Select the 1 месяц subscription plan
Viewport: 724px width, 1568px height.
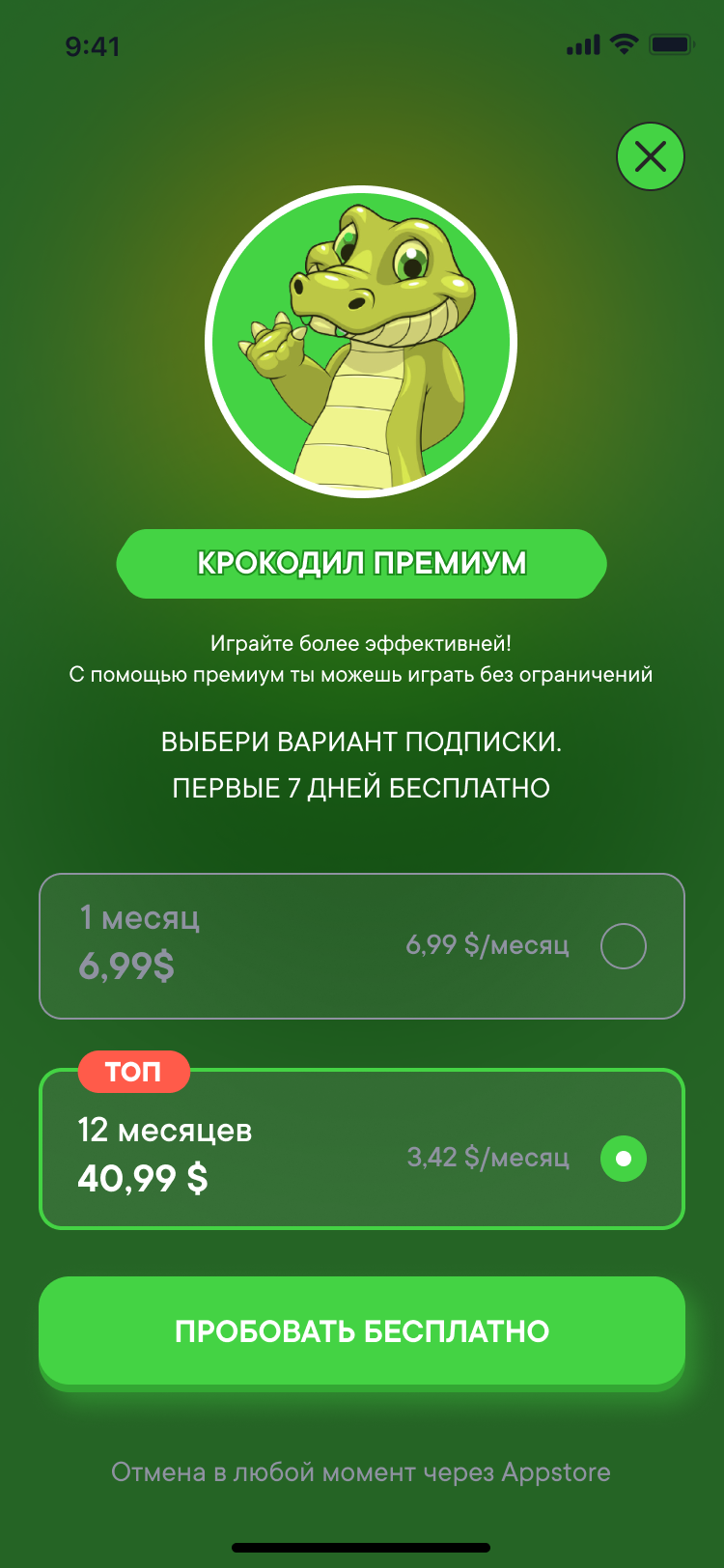(362, 946)
